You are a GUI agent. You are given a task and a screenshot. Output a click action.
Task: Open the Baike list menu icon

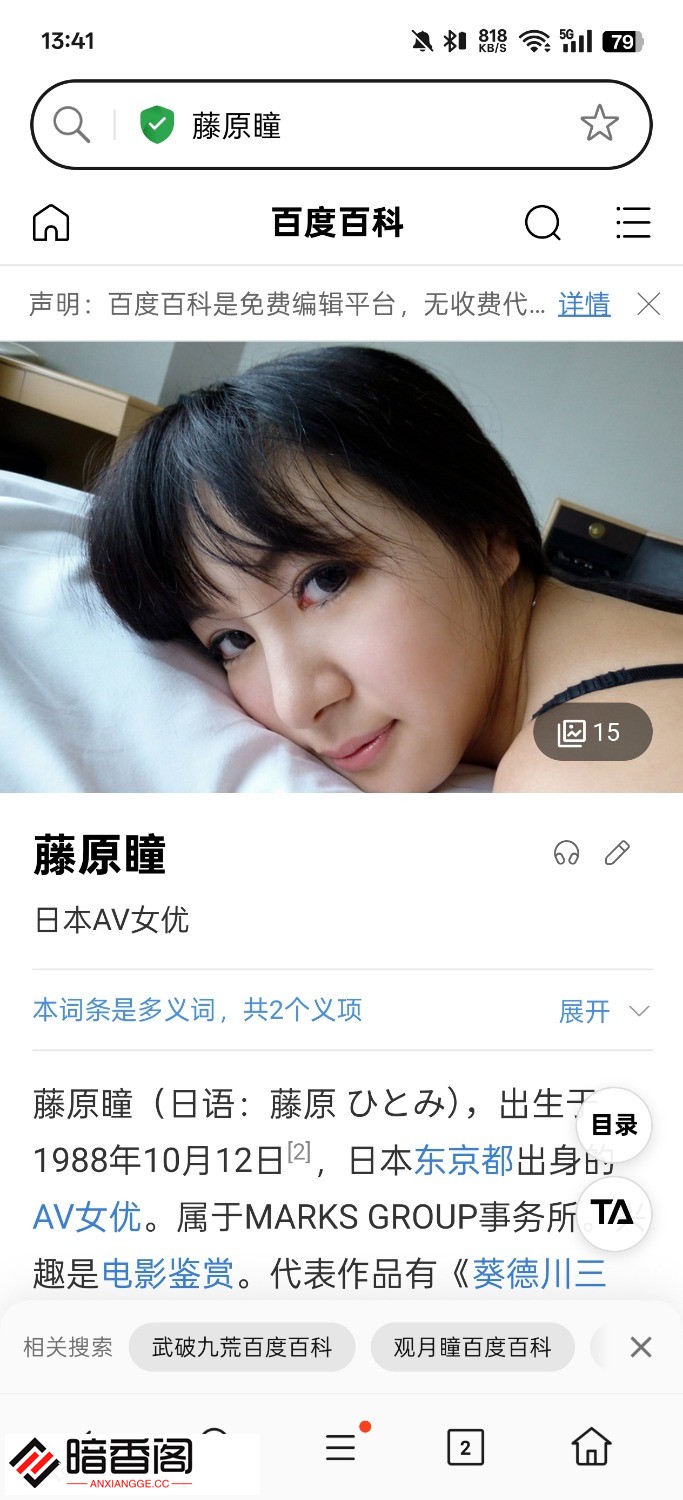pyautogui.click(x=633, y=223)
